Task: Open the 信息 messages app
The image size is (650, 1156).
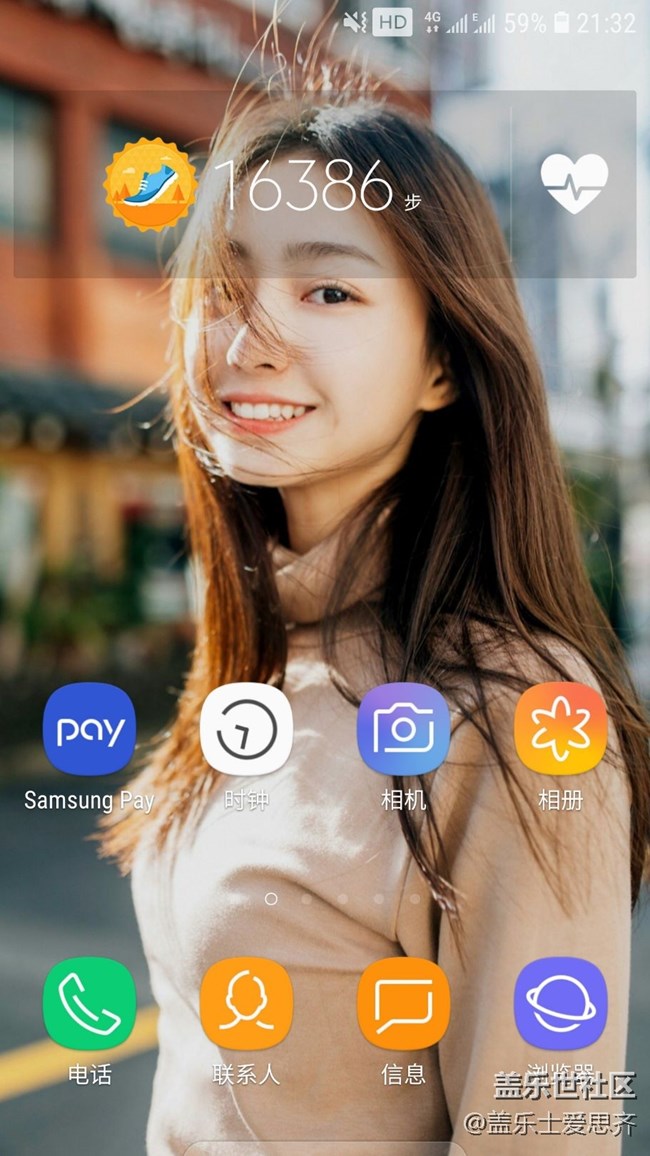Action: click(403, 1003)
